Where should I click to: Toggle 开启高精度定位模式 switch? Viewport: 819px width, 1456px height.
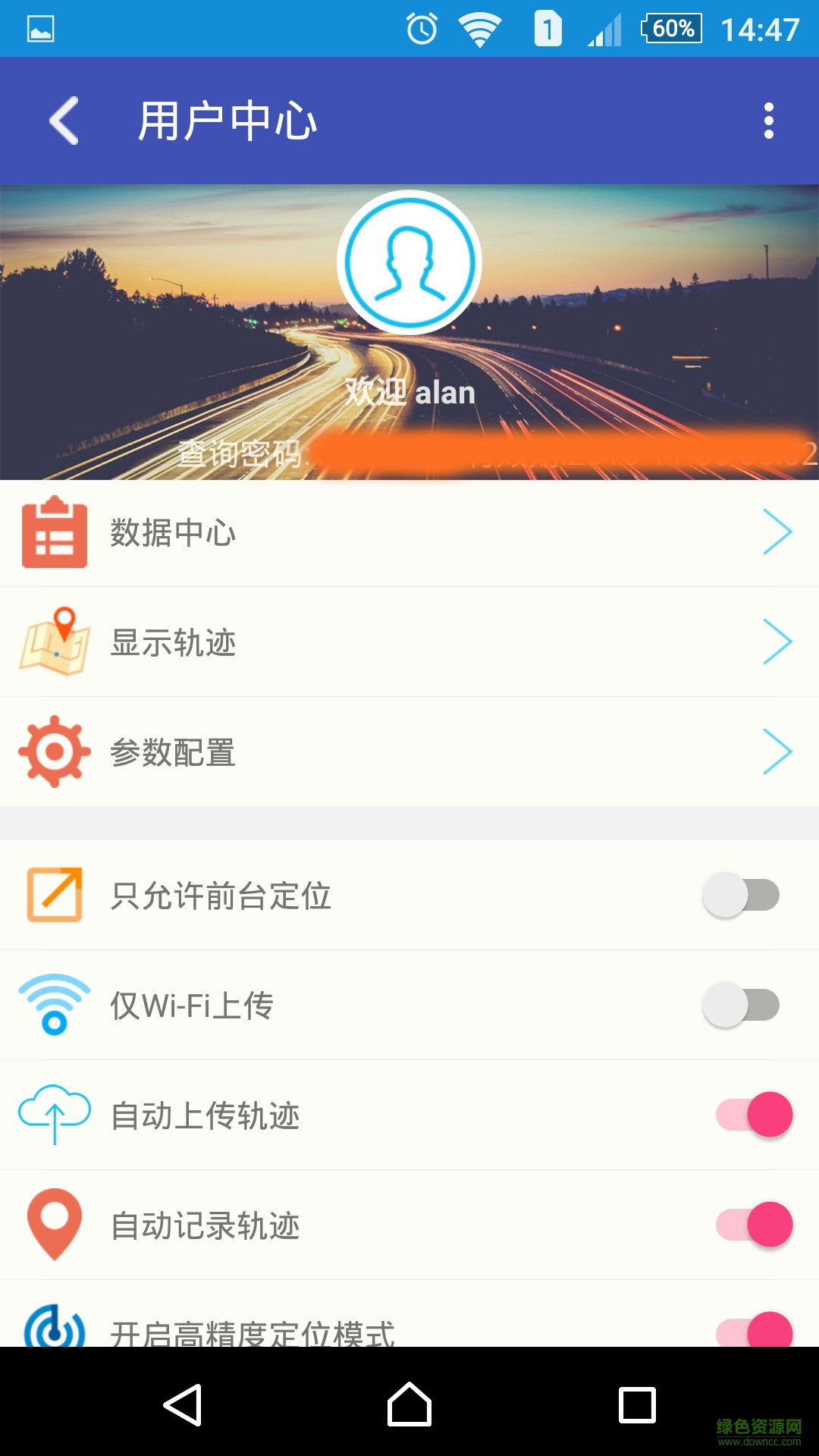click(755, 1331)
